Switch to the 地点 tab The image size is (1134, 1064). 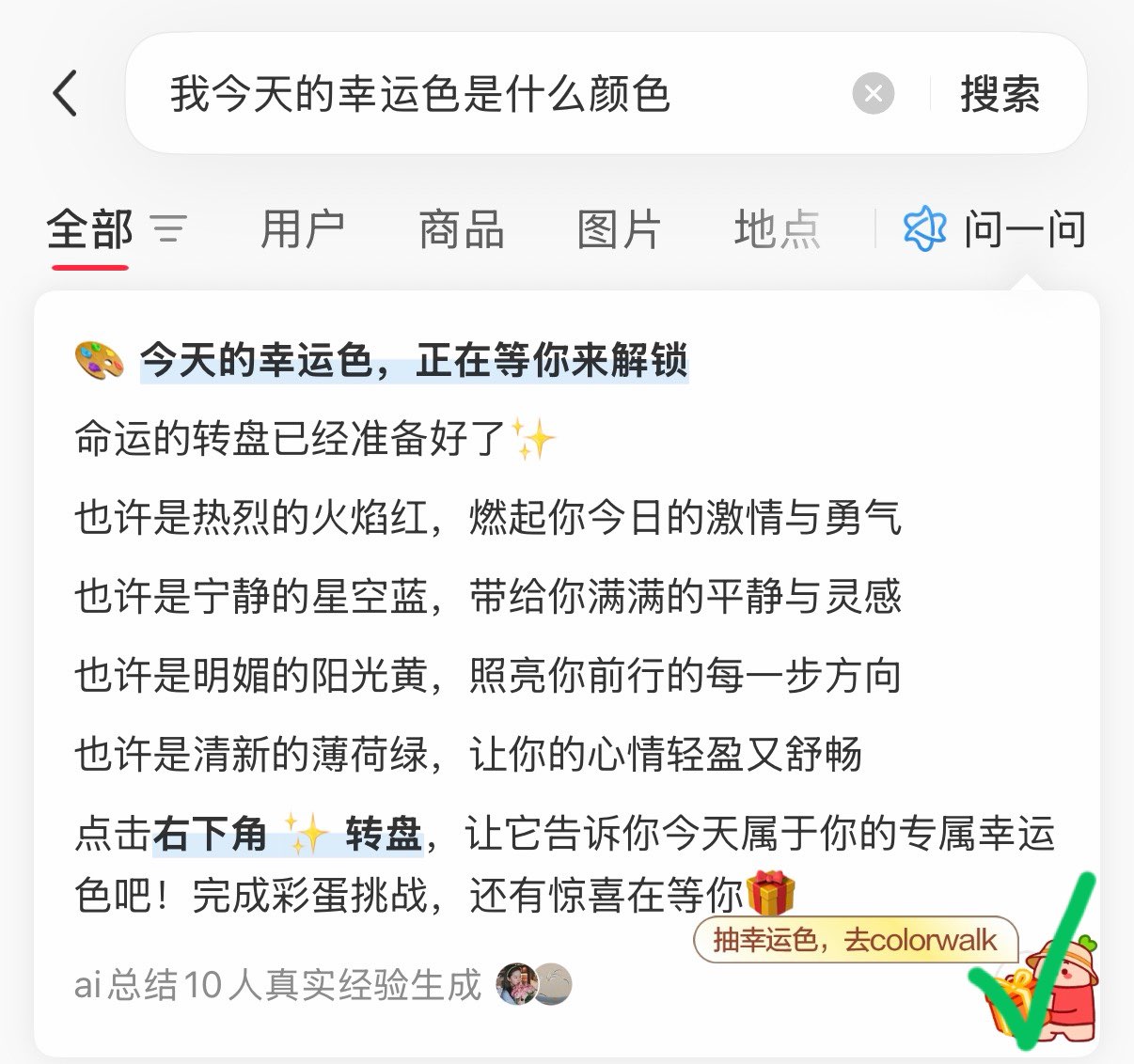tap(777, 230)
